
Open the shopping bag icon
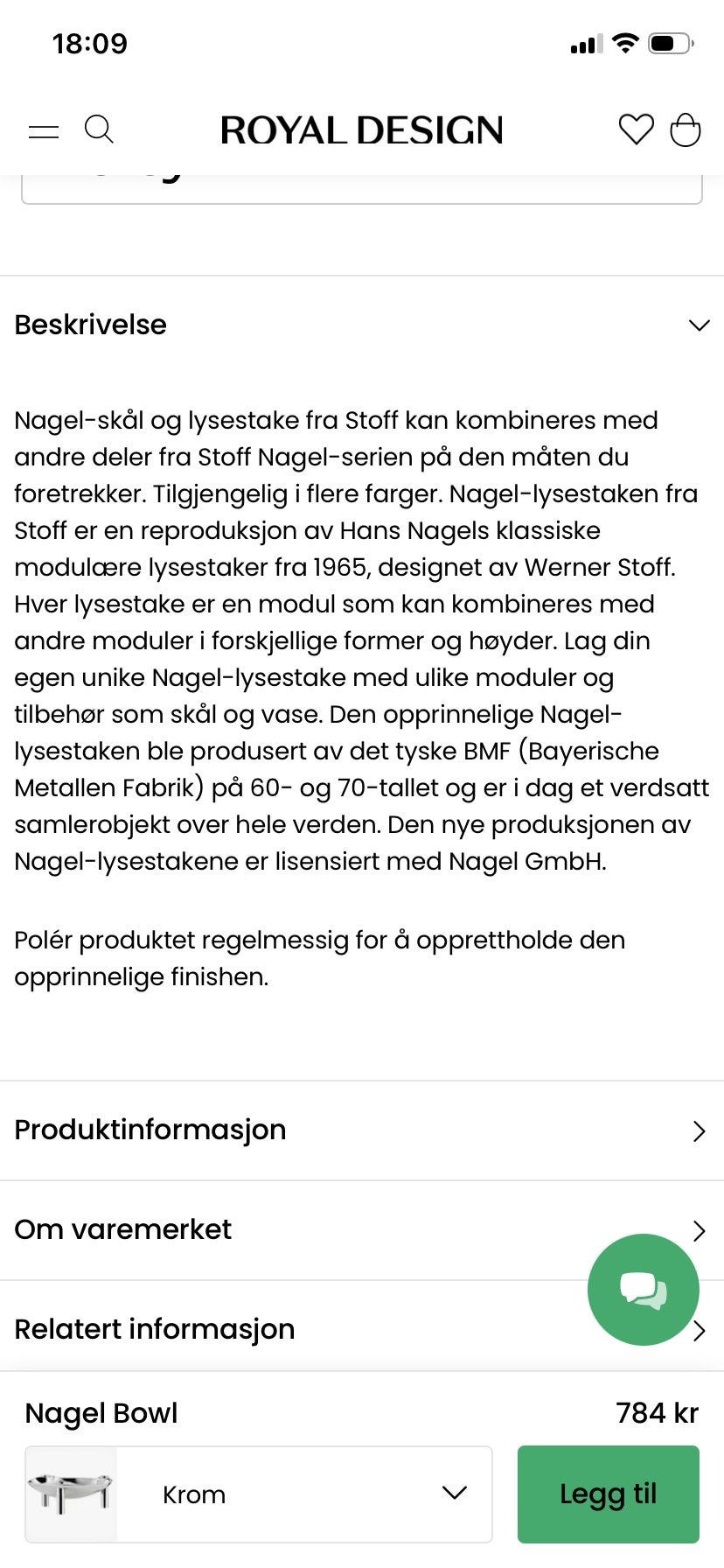click(x=687, y=129)
